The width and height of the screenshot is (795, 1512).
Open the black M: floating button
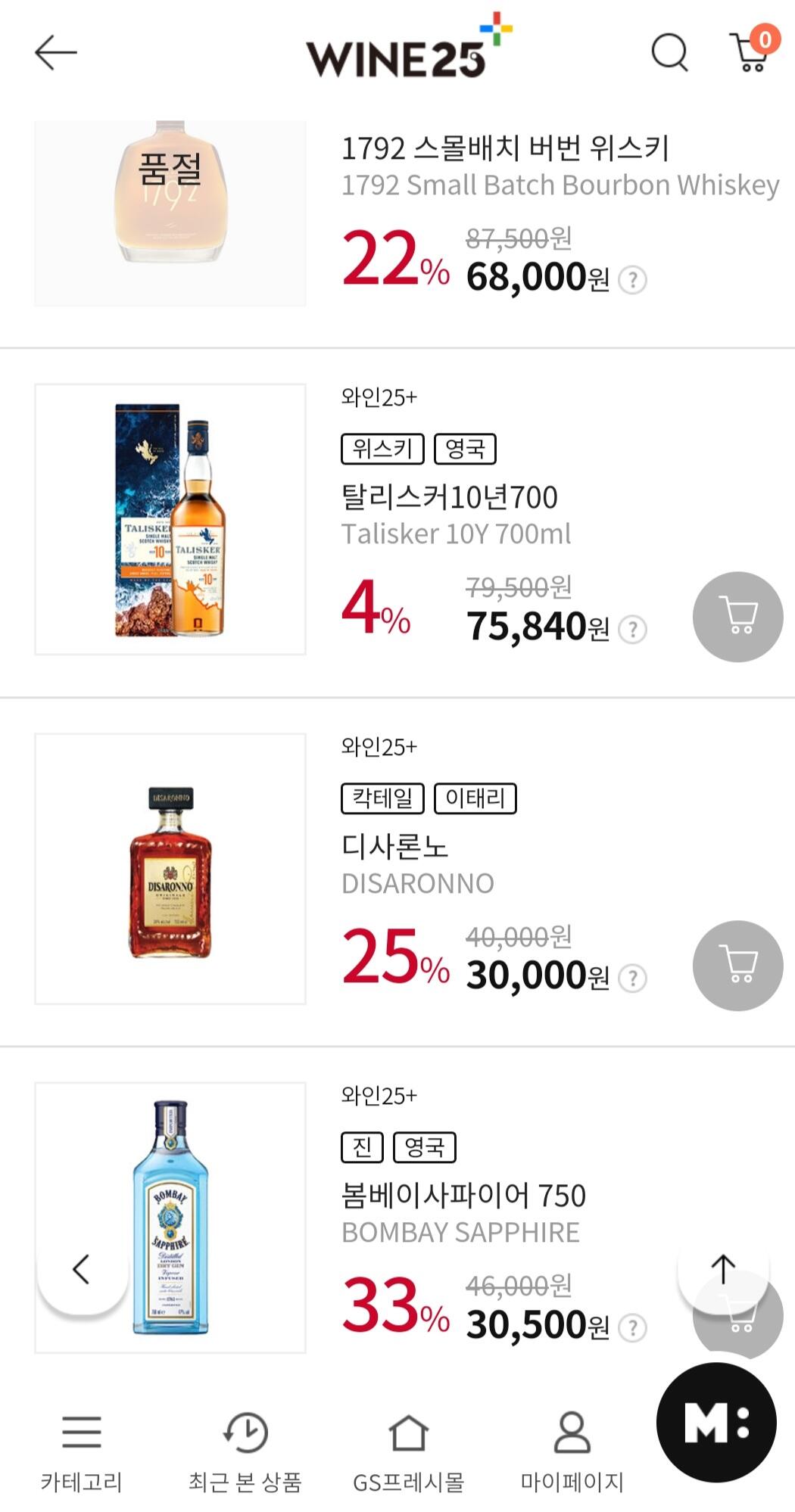715,1423
